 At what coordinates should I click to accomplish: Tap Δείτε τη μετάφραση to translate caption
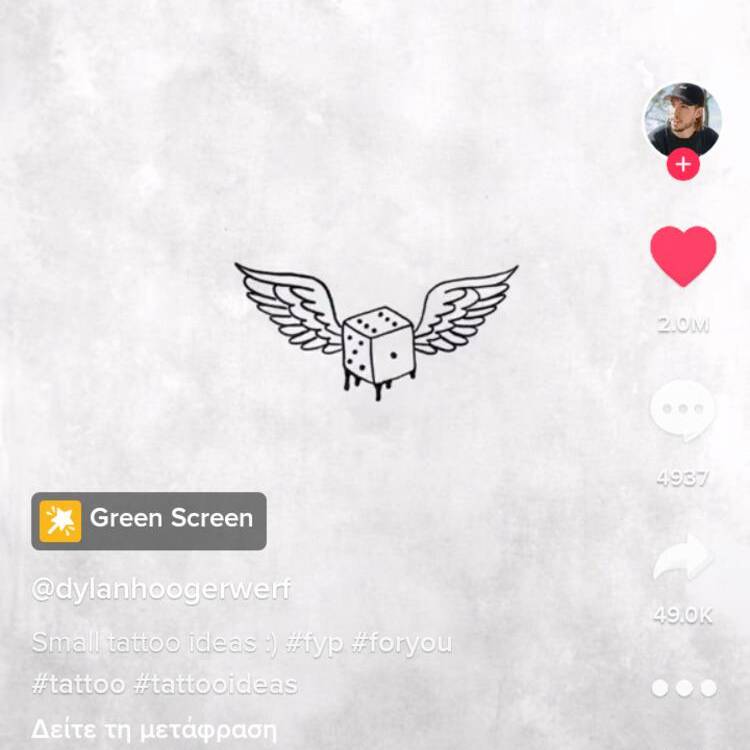click(153, 729)
